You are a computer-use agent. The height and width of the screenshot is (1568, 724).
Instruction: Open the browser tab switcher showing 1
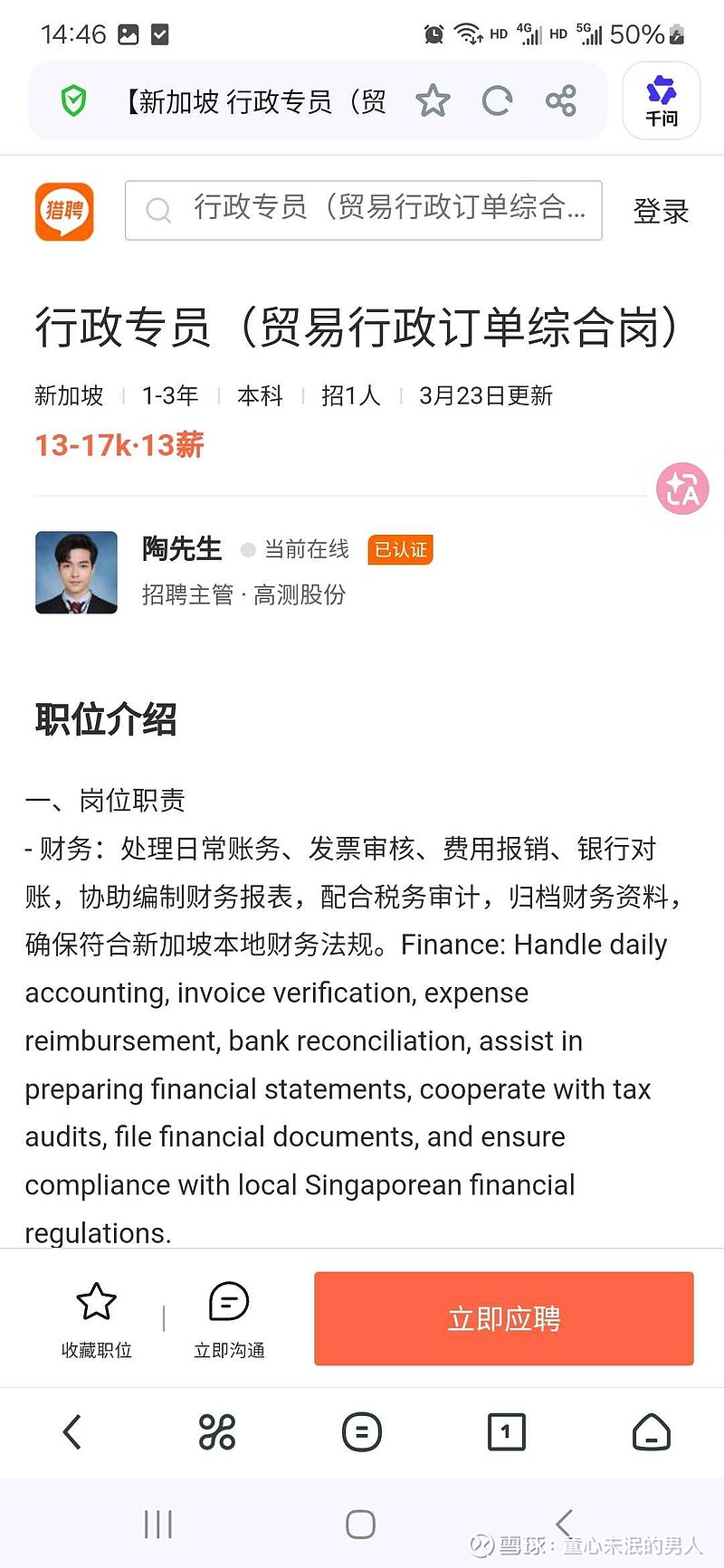[x=506, y=1432]
